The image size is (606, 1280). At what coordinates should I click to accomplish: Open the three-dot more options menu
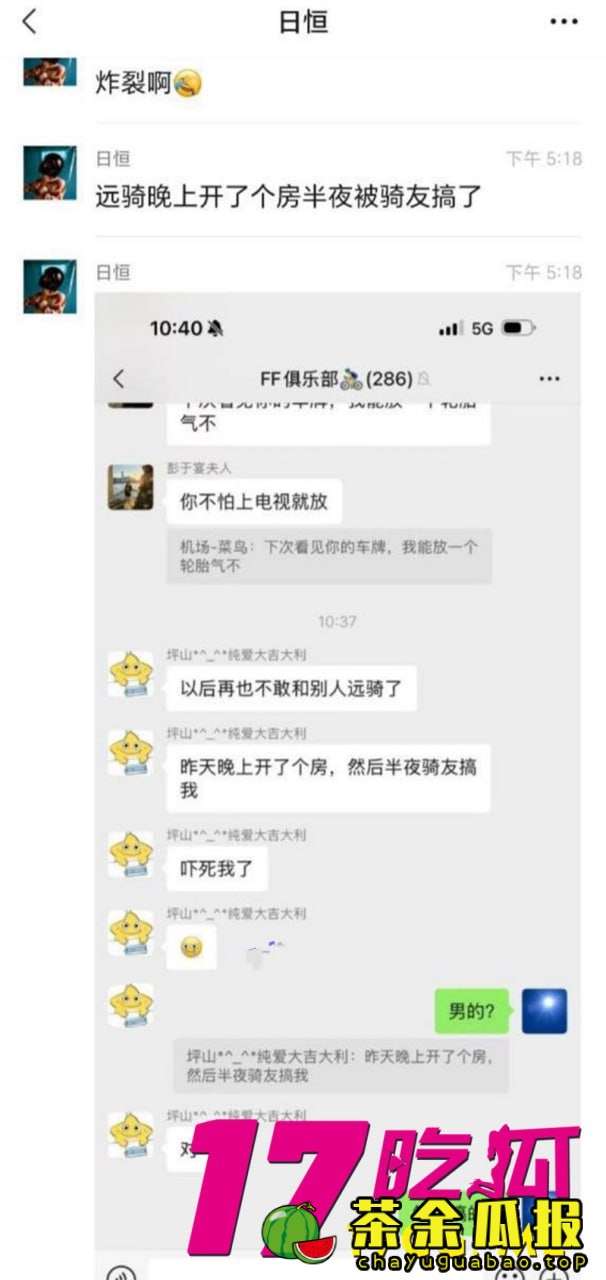563,21
